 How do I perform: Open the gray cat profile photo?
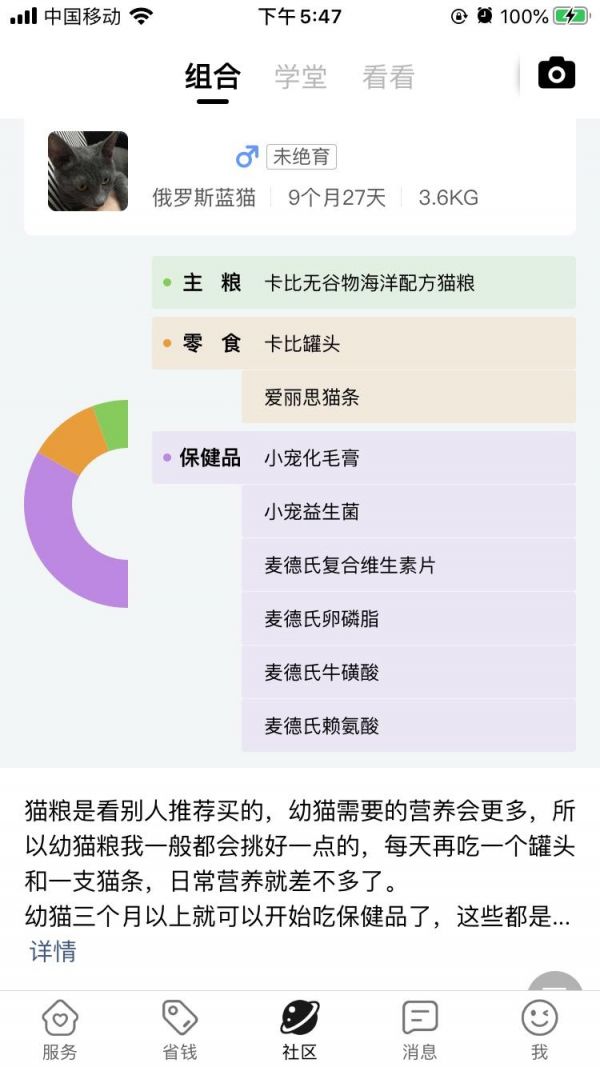tap(88, 171)
